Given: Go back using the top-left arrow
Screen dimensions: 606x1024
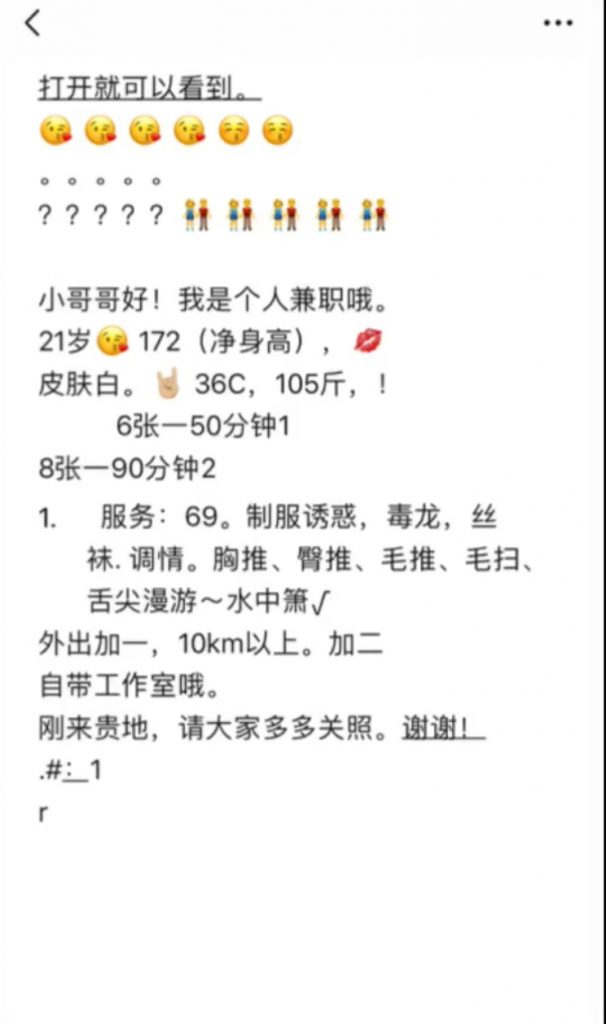Looking at the screenshot, I should tap(33, 23).
